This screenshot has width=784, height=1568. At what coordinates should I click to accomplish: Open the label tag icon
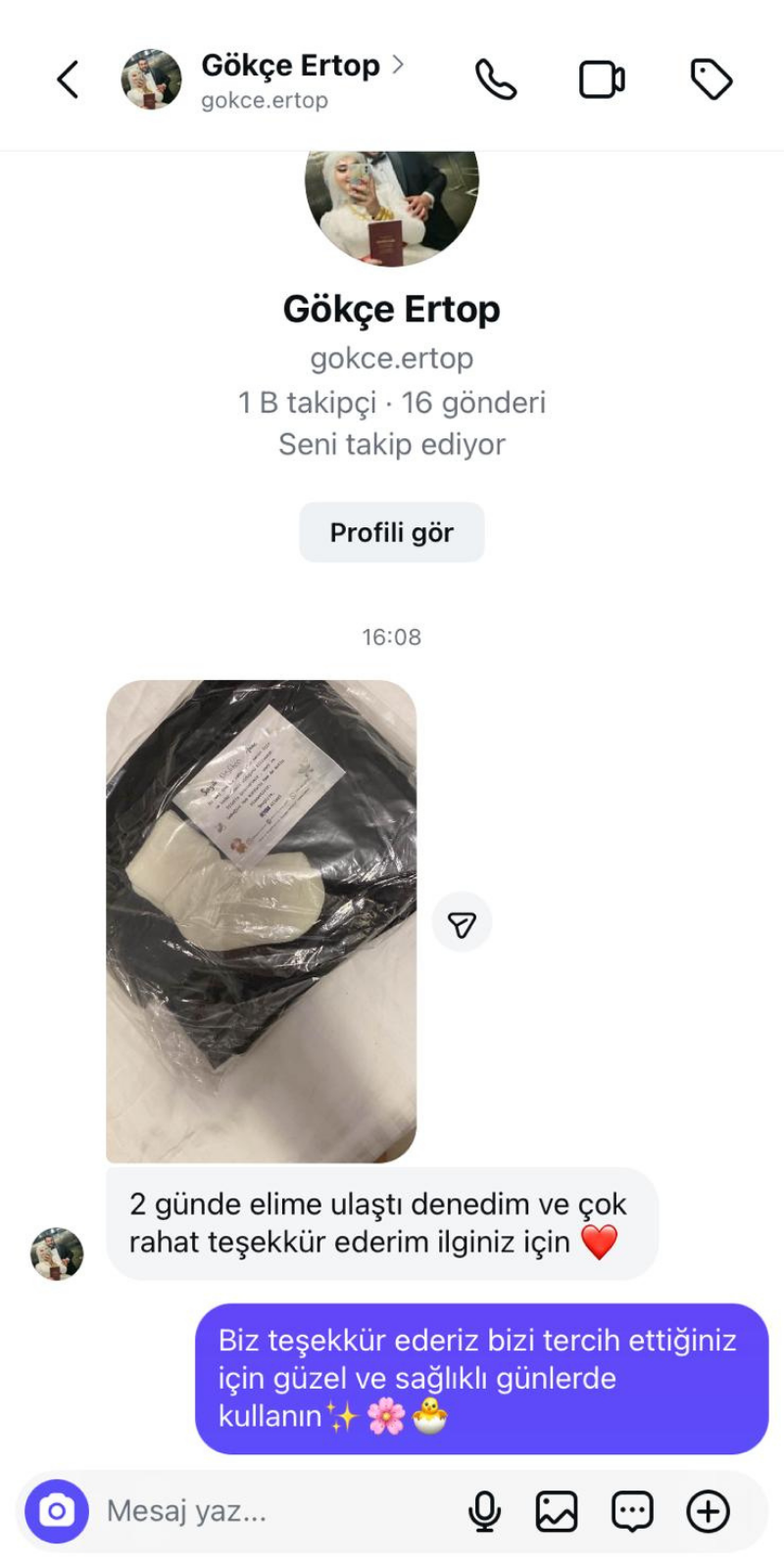point(711,79)
